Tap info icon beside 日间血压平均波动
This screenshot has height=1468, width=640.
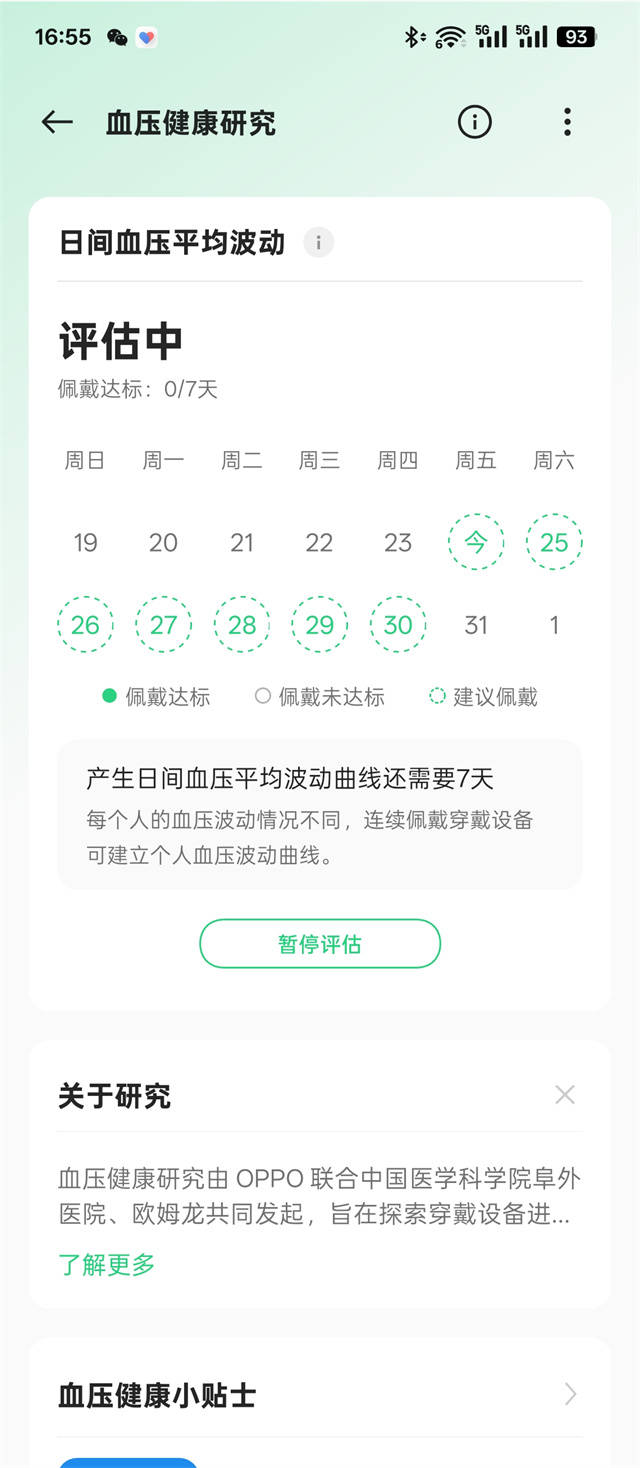click(x=318, y=242)
